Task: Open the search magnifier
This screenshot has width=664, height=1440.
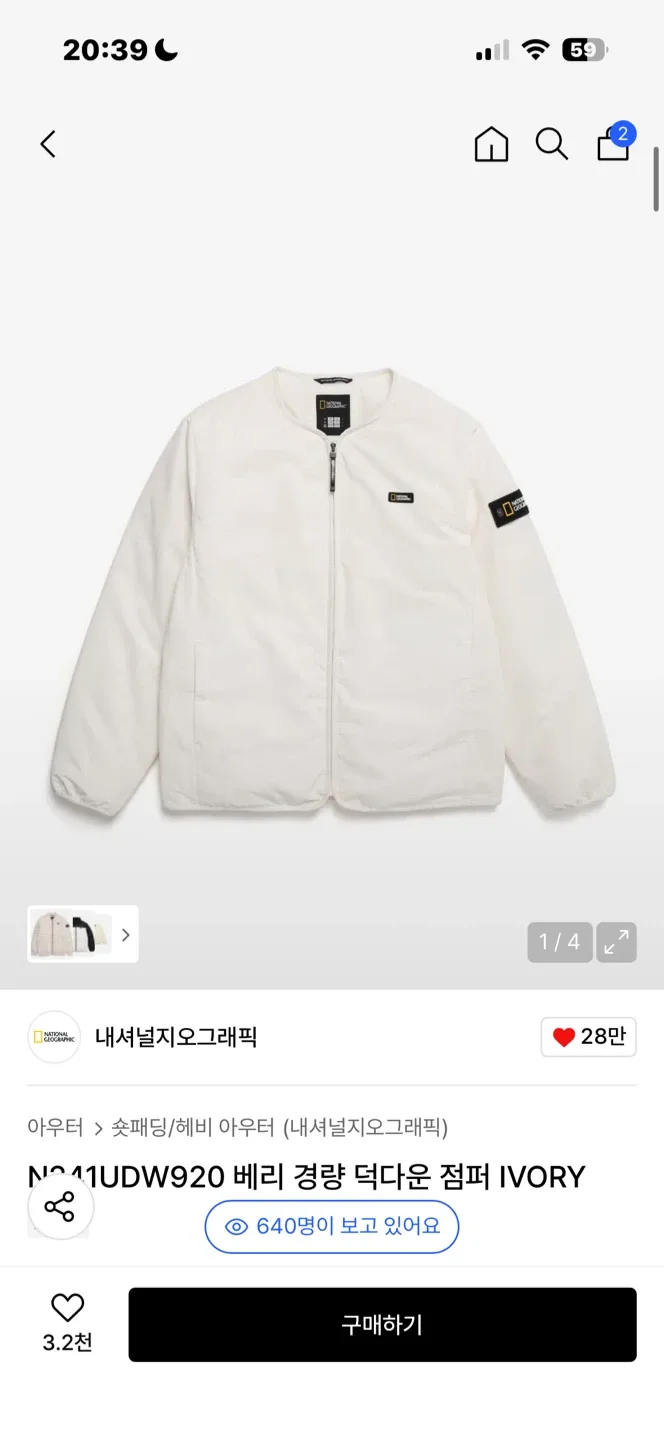Action: [551, 144]
